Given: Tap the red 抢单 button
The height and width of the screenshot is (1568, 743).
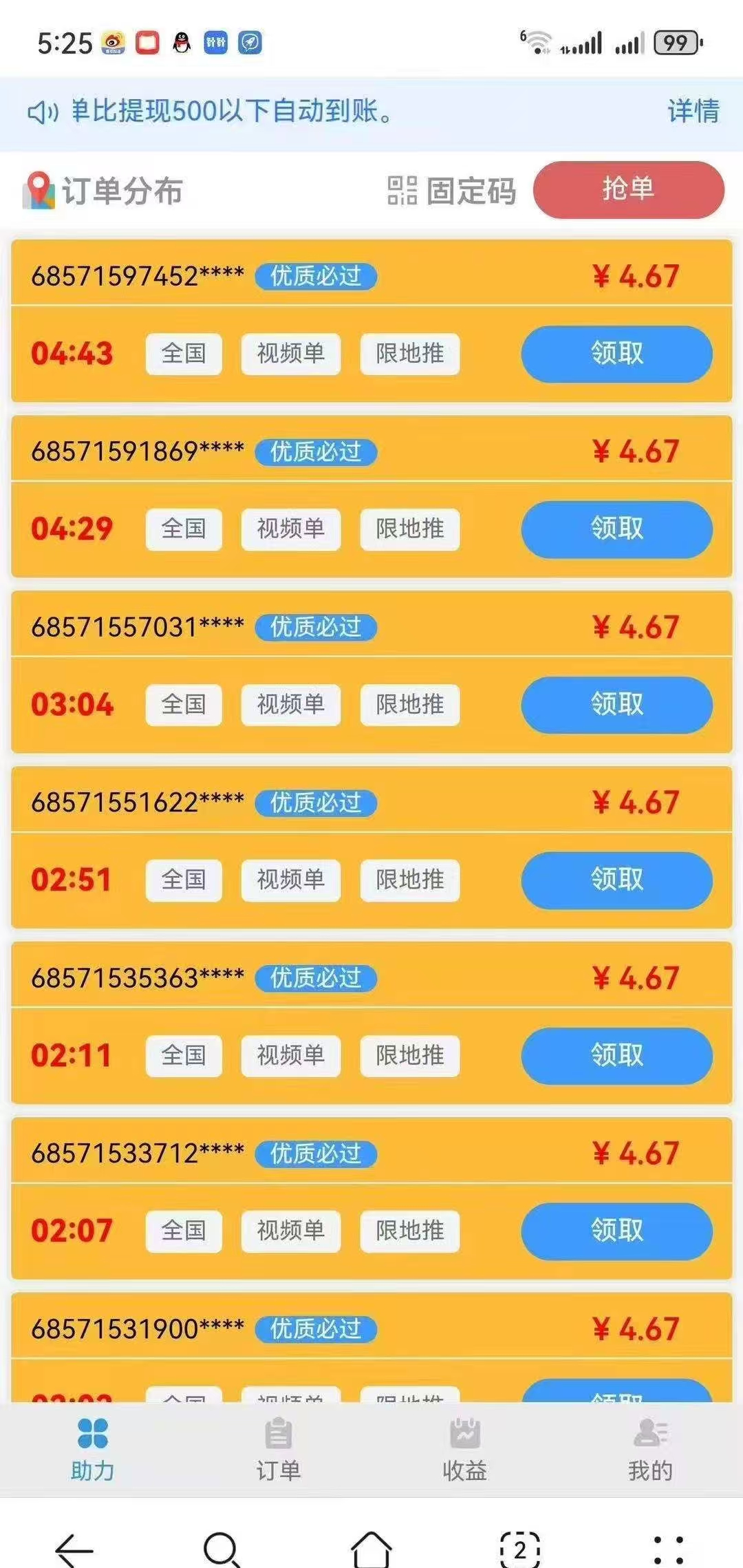Looking at the screenshot, I should 629,189.
